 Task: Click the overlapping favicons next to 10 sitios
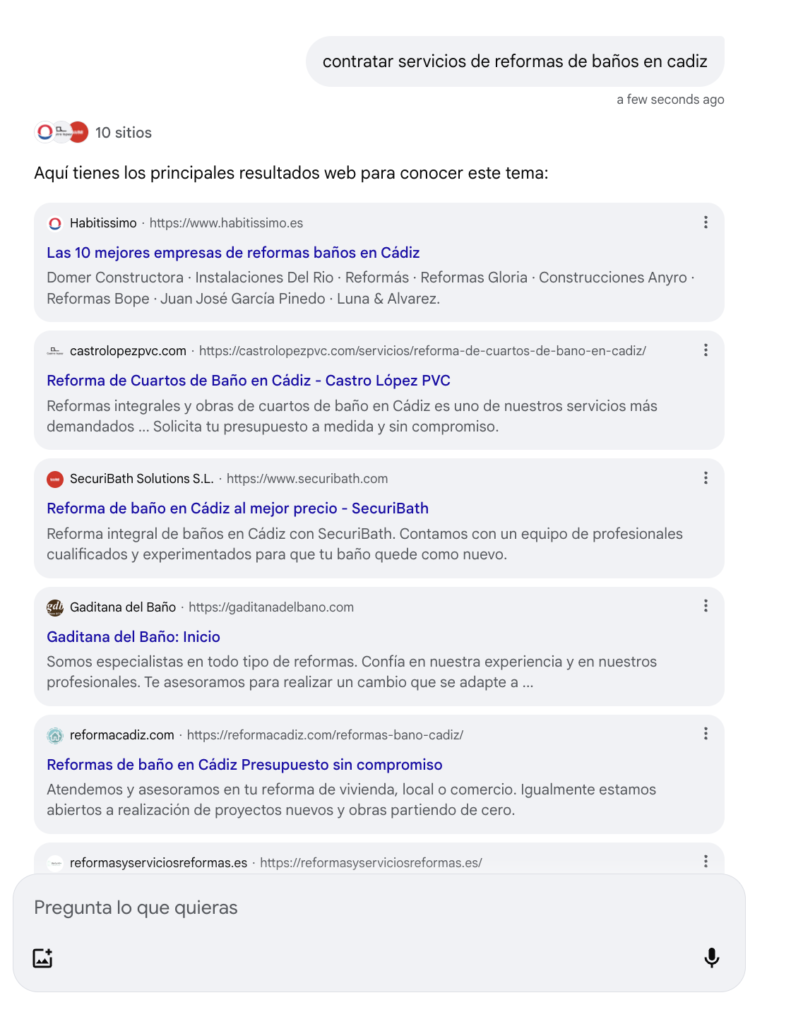60,131
